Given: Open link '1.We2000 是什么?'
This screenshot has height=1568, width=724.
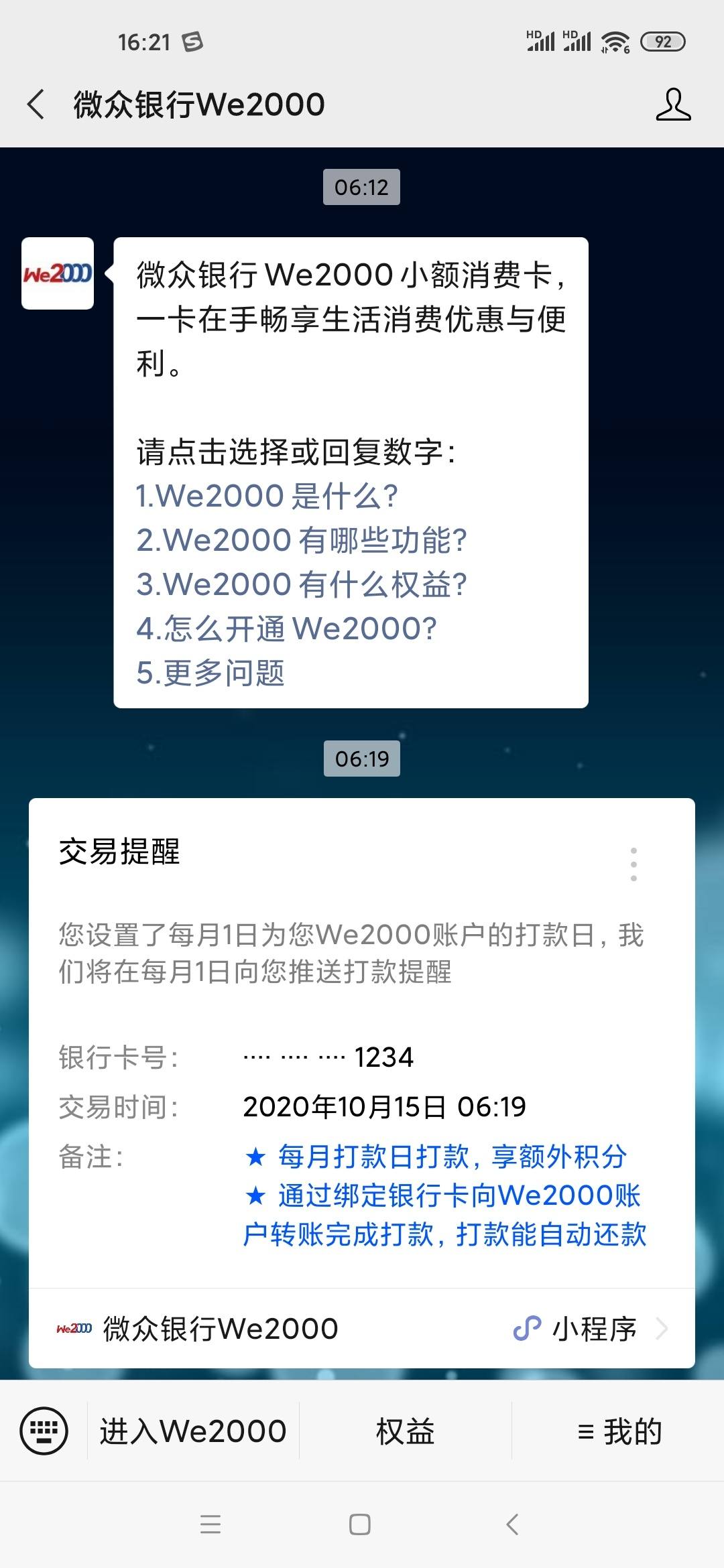Looking at the screenshot, I should [x=267, y=494].
